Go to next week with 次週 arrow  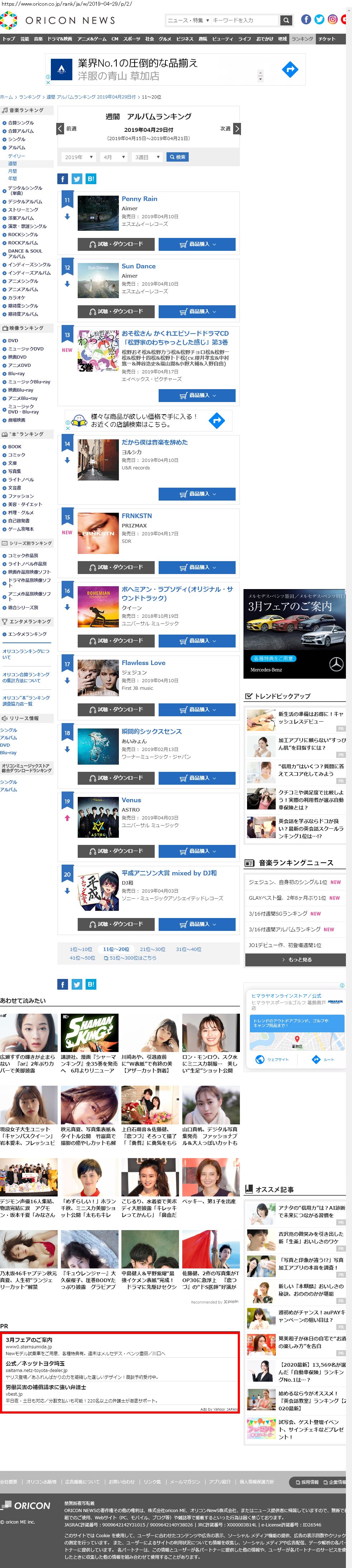(x=237, y=128)
